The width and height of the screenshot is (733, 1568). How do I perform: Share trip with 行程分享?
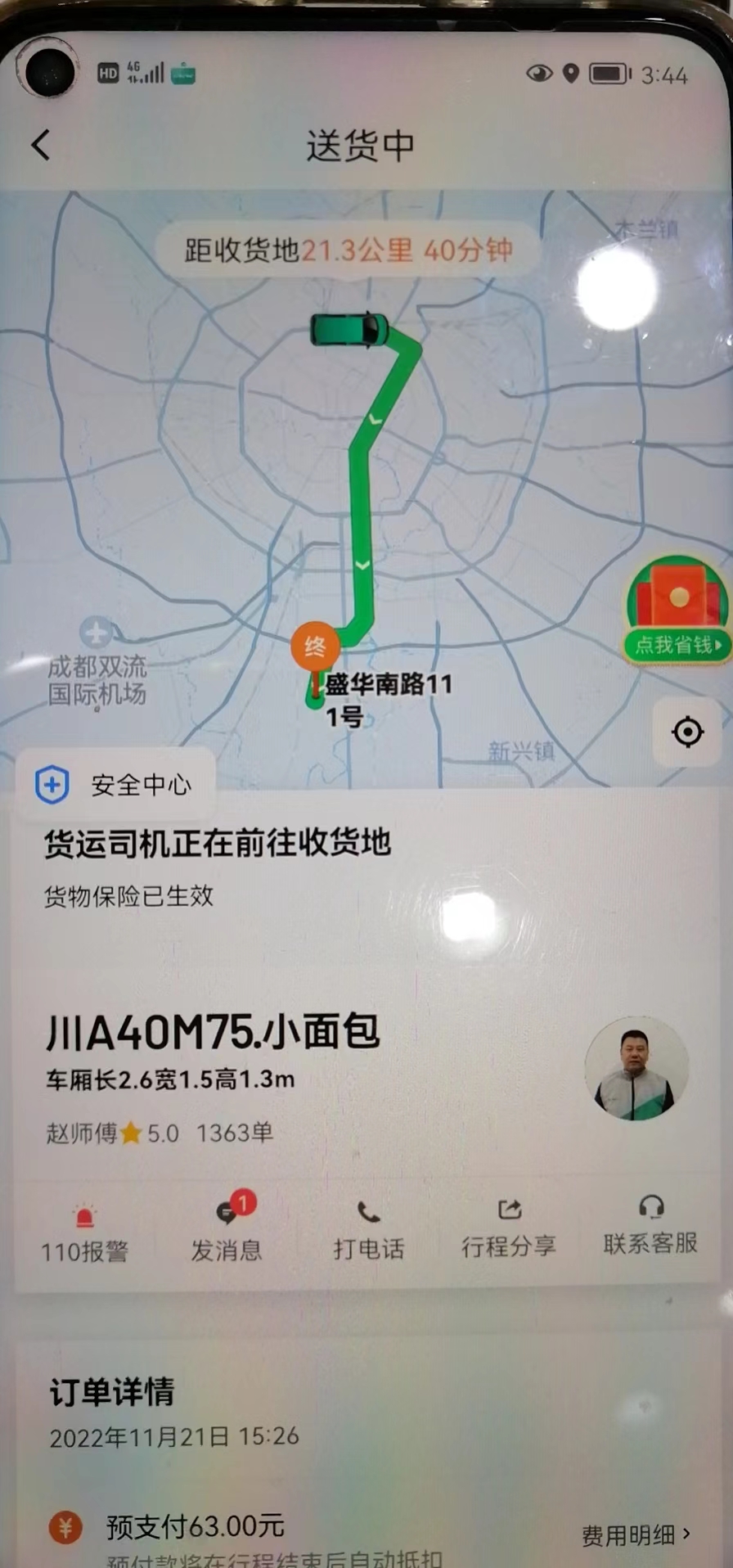509,1228
